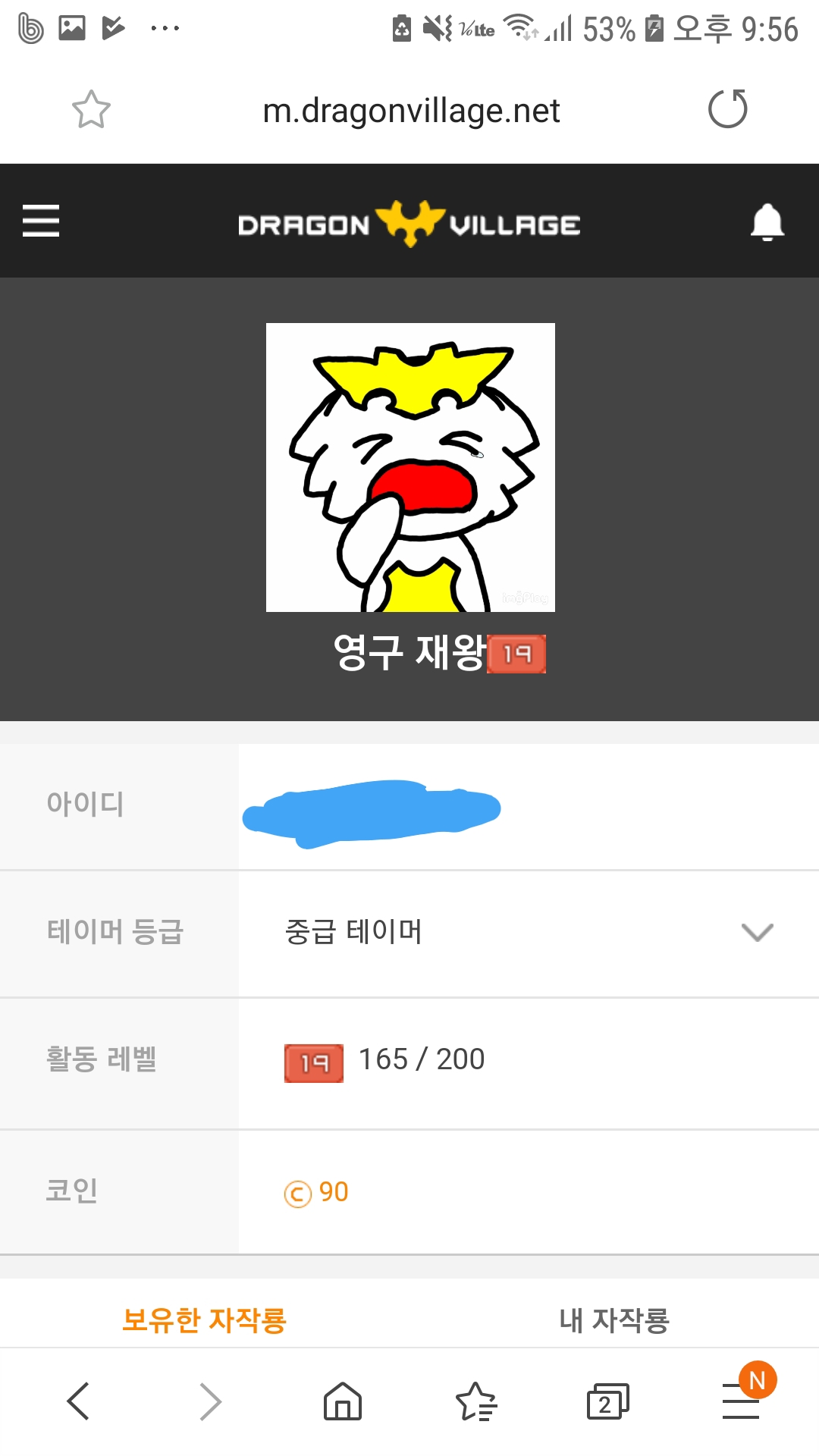This screenshot has width=819, height=1456.
Task: Tap the m.dragonvillage.net address bar
Action: 410,111
